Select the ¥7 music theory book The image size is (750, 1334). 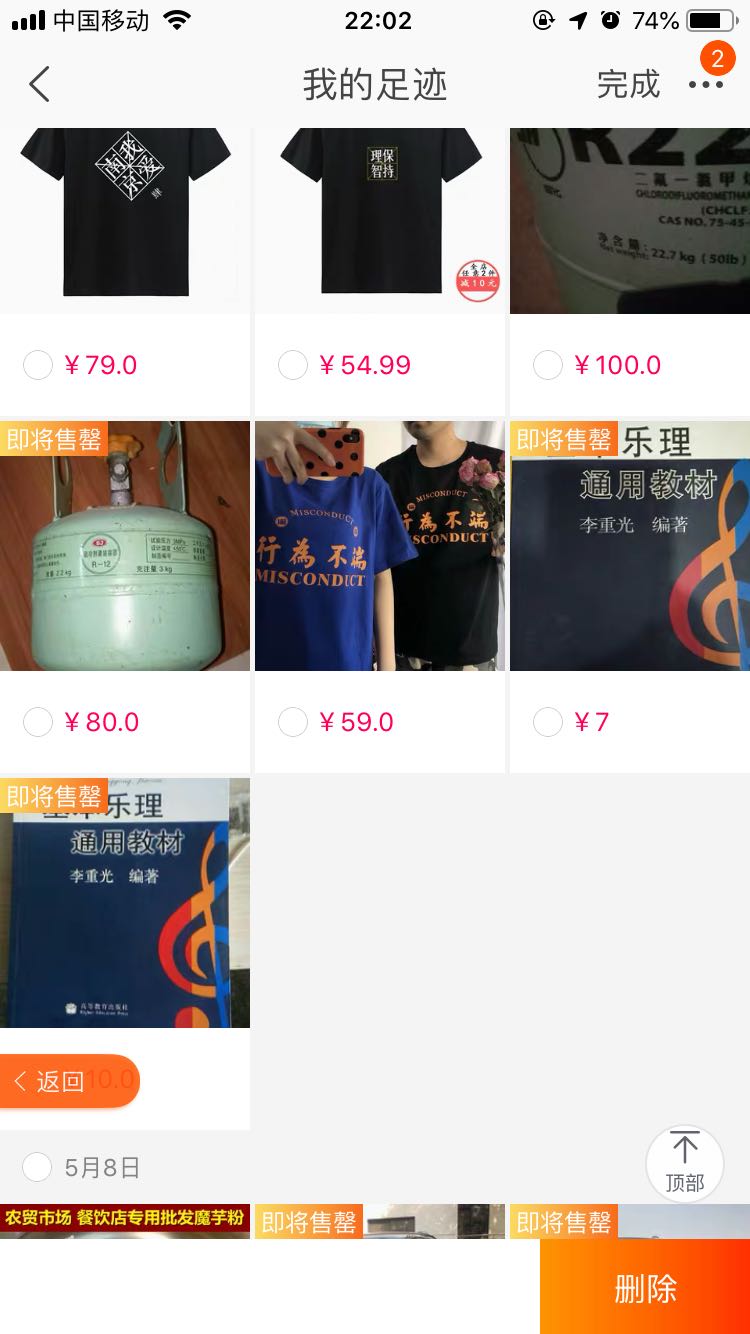pyautogui.click(x=548, y=722)
